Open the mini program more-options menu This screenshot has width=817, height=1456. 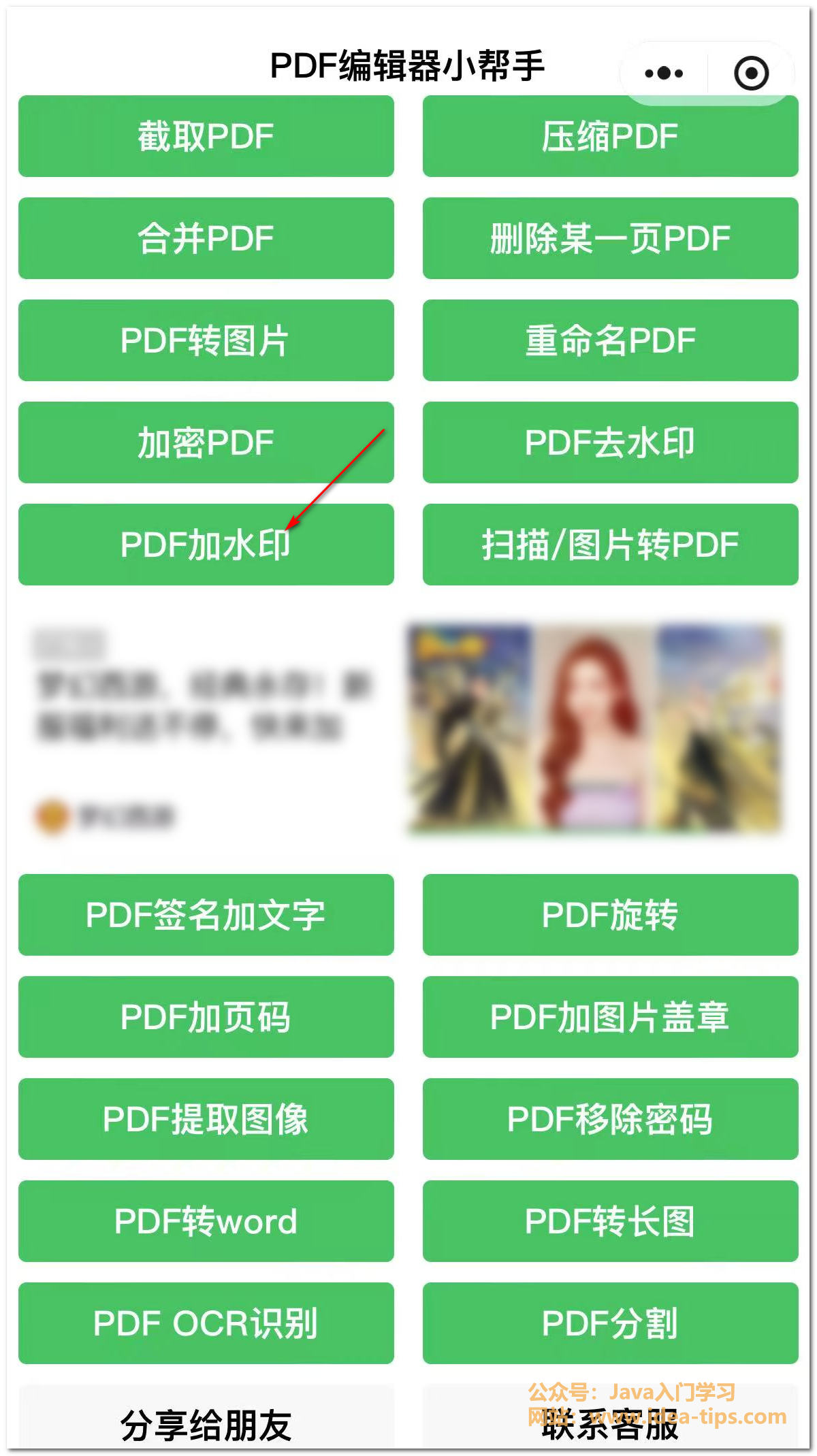(664, 72)
